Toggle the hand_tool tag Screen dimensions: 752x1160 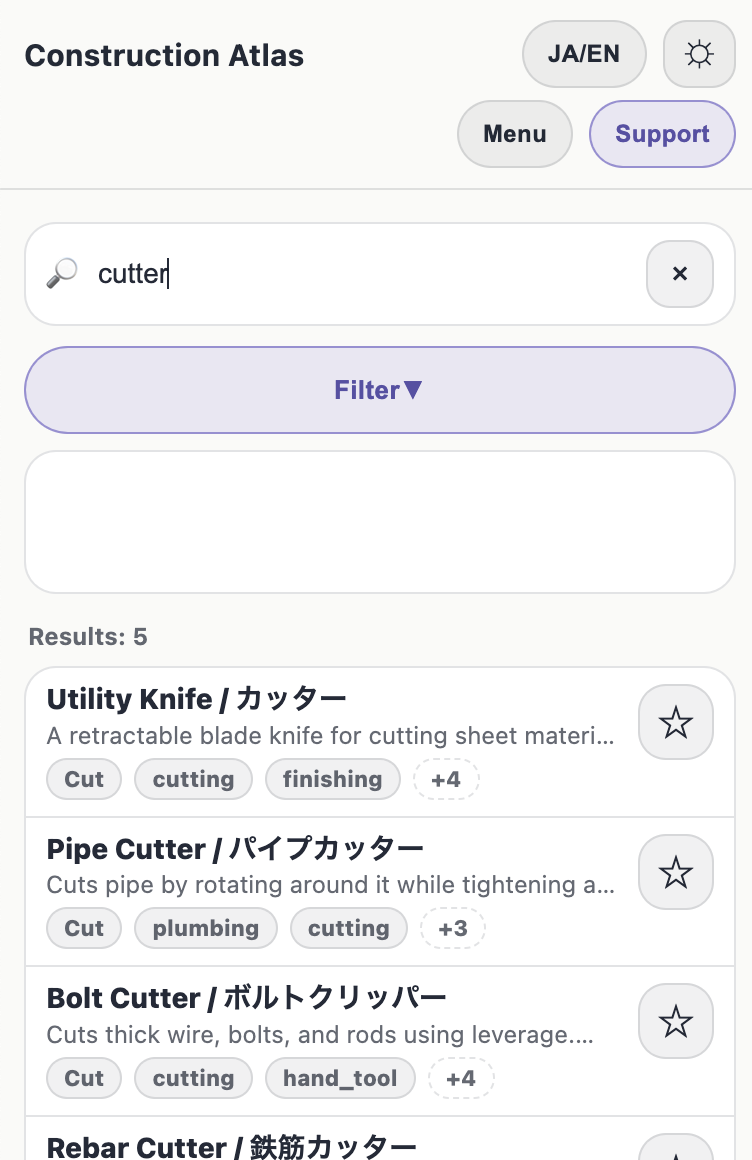pyautogui.click(x=340, y=1078)
